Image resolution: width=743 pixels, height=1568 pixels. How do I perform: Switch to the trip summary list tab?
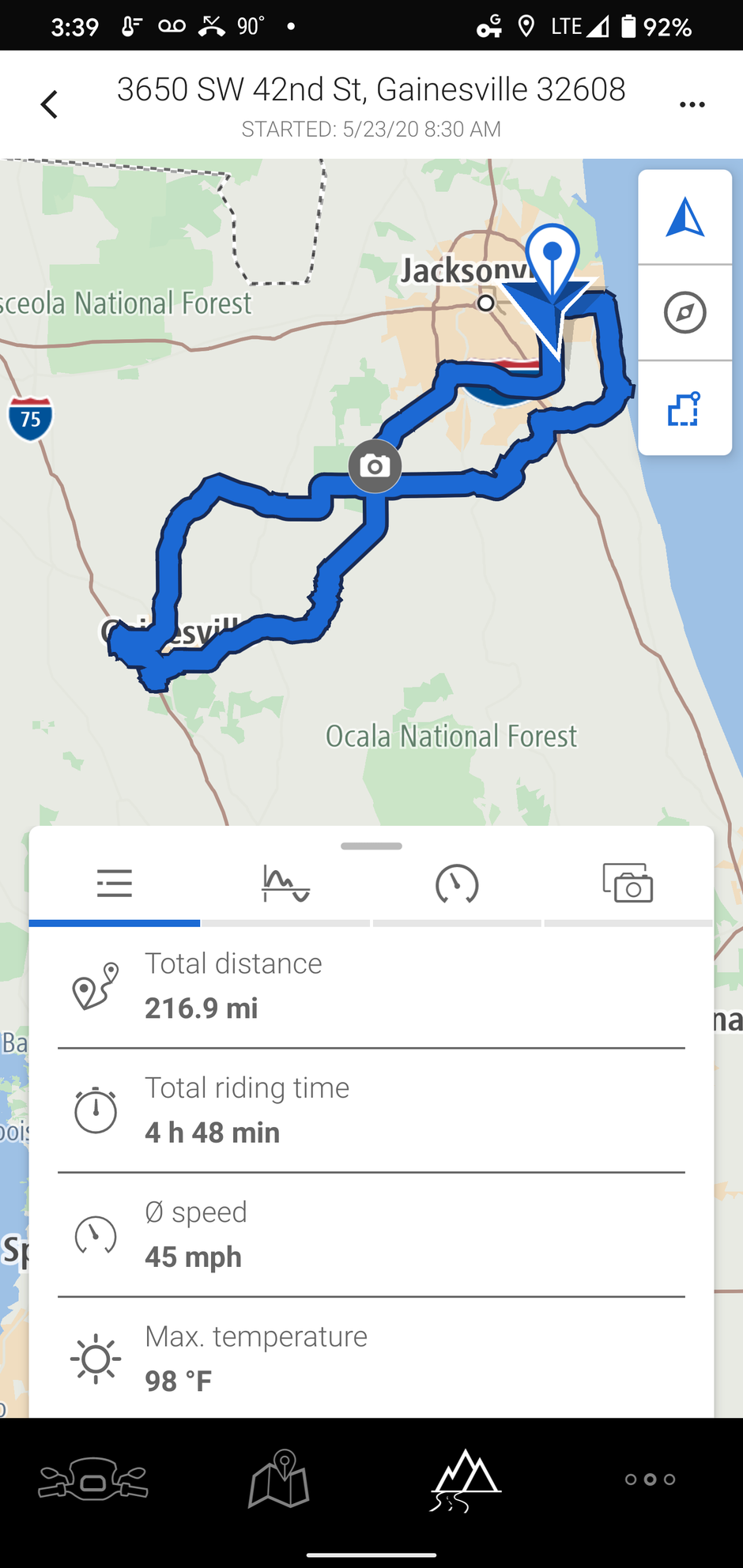pos(115,884)
